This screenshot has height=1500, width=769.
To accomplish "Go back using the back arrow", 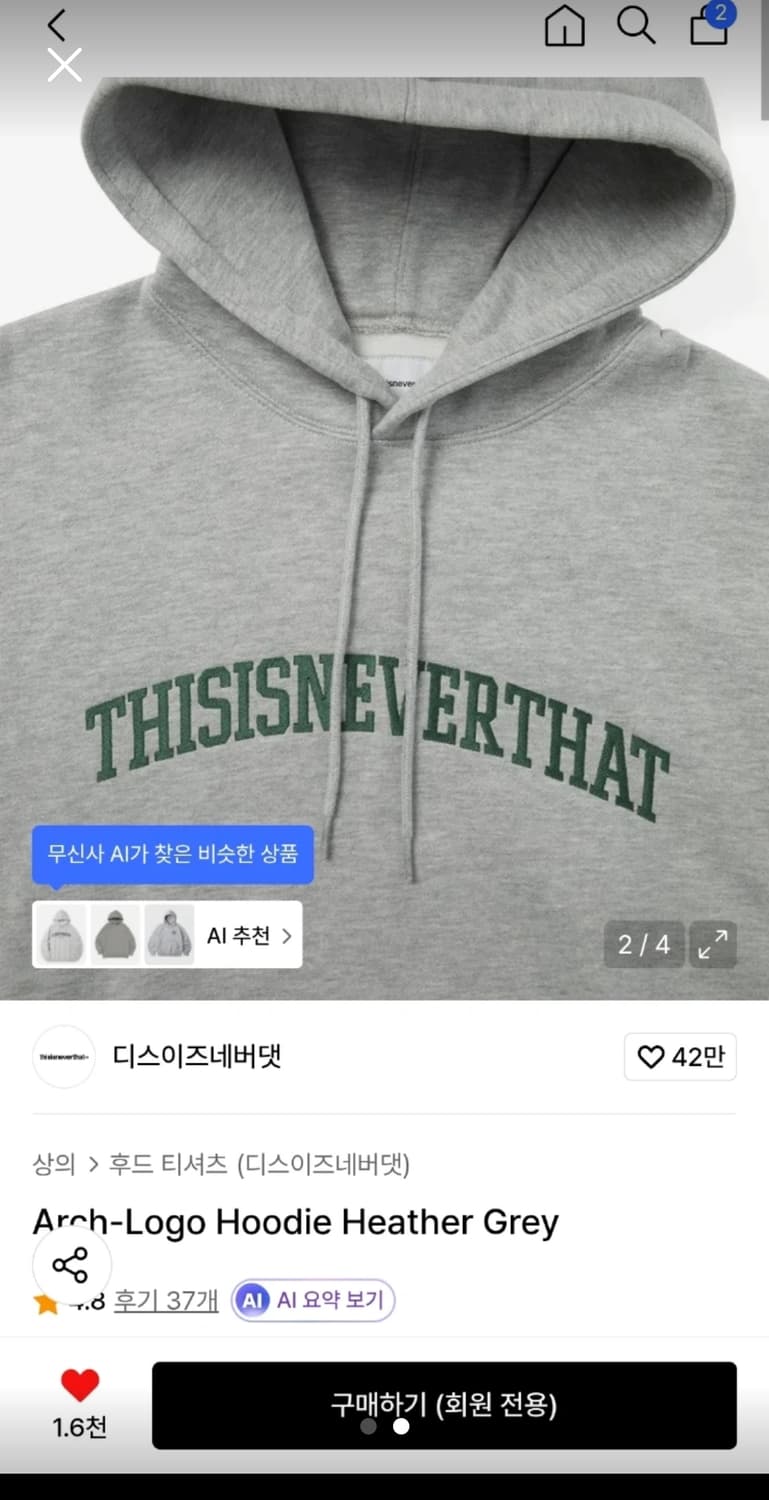I will click(x=55, y=25).
